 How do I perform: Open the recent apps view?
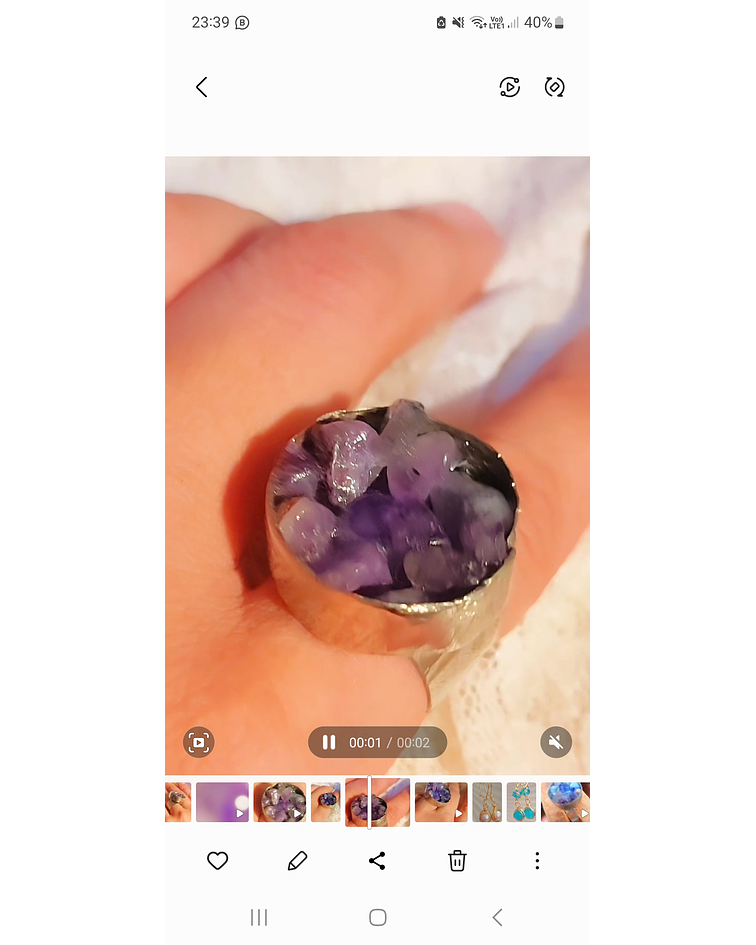(259, 918)
